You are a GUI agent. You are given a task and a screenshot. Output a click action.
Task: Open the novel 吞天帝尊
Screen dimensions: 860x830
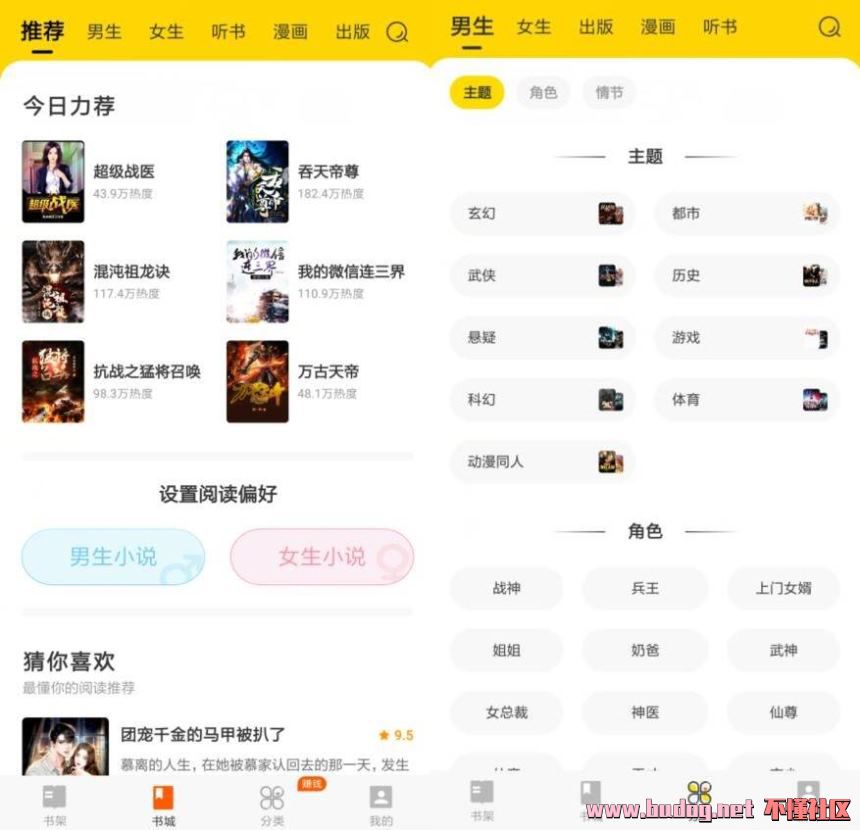pos(327,172)
